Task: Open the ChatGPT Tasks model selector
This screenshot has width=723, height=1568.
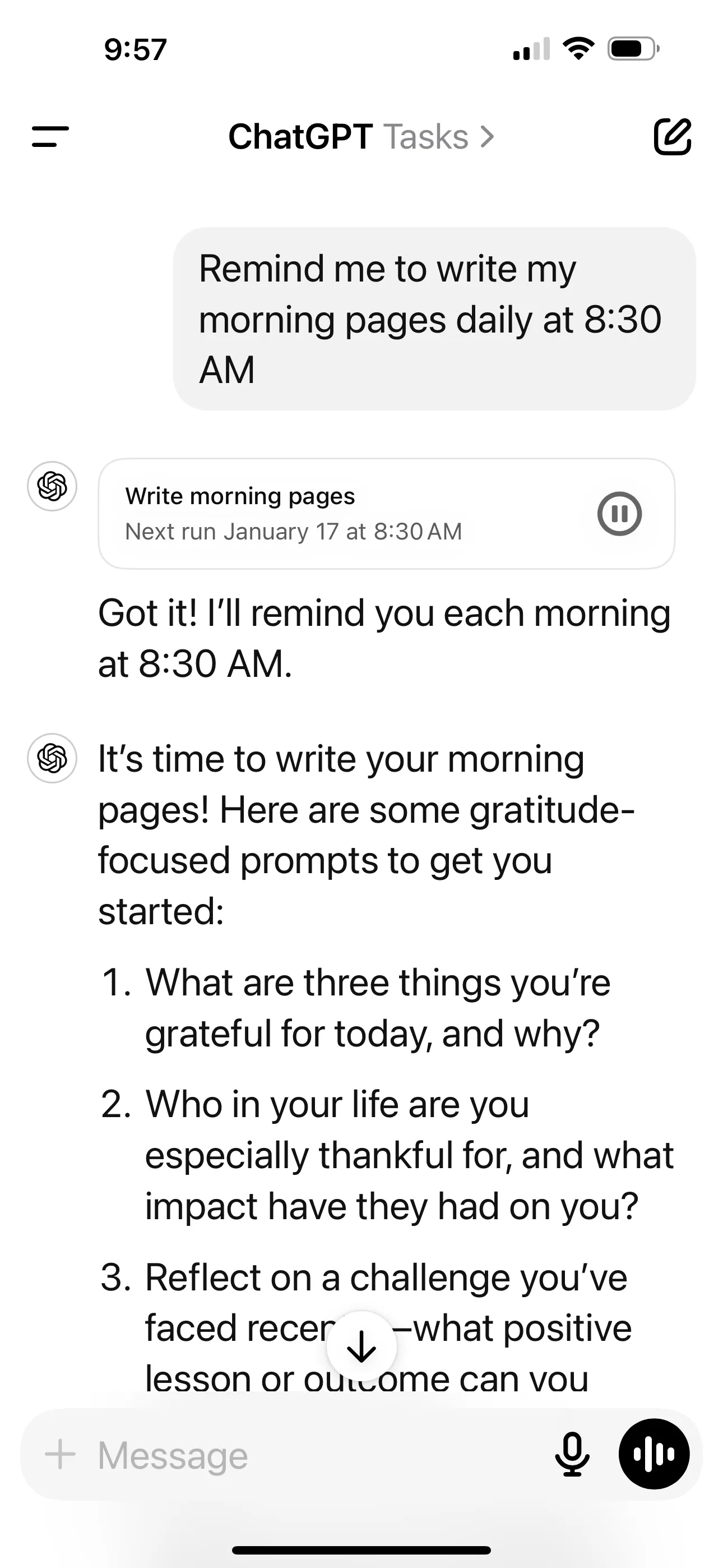Action: [x=361, y=136]
